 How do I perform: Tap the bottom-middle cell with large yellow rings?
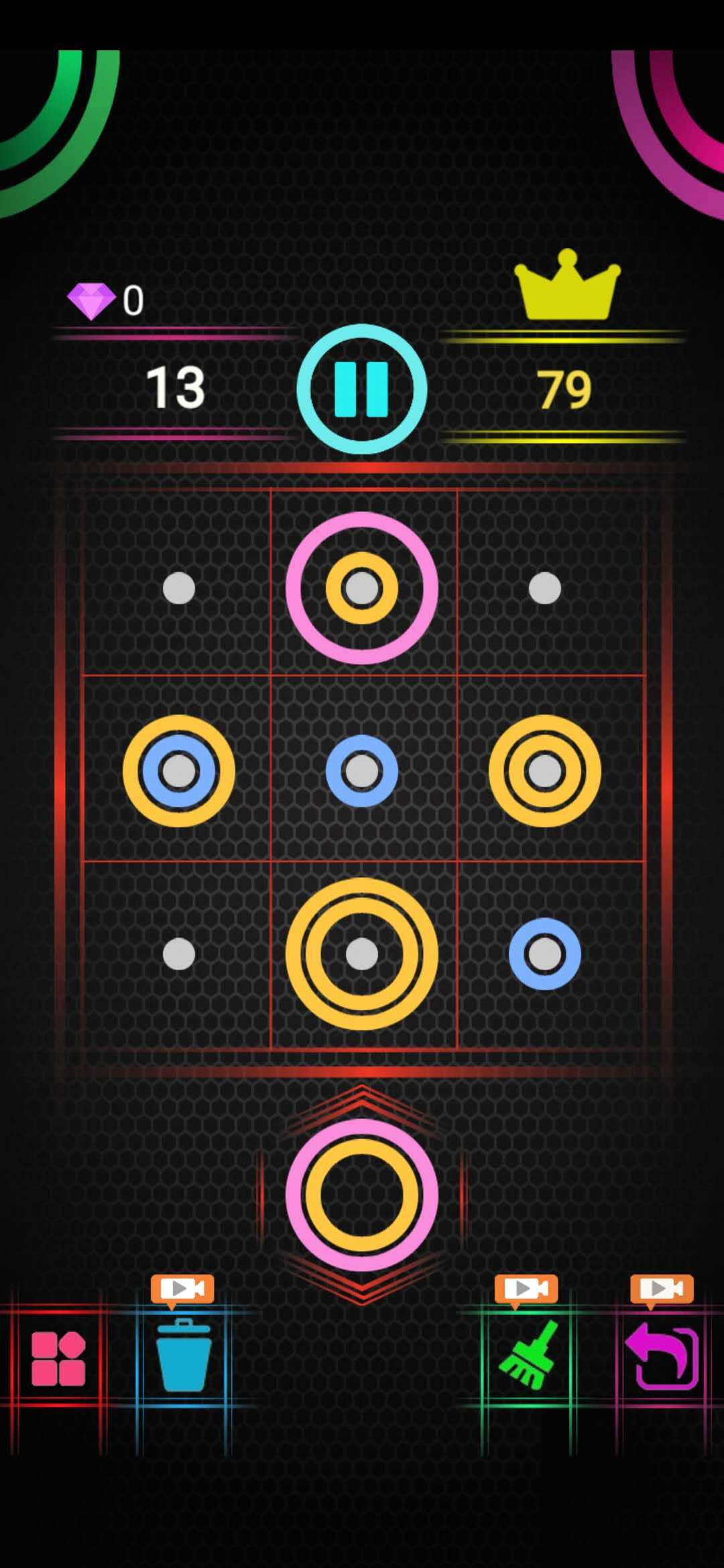click(x=362, y=954)
